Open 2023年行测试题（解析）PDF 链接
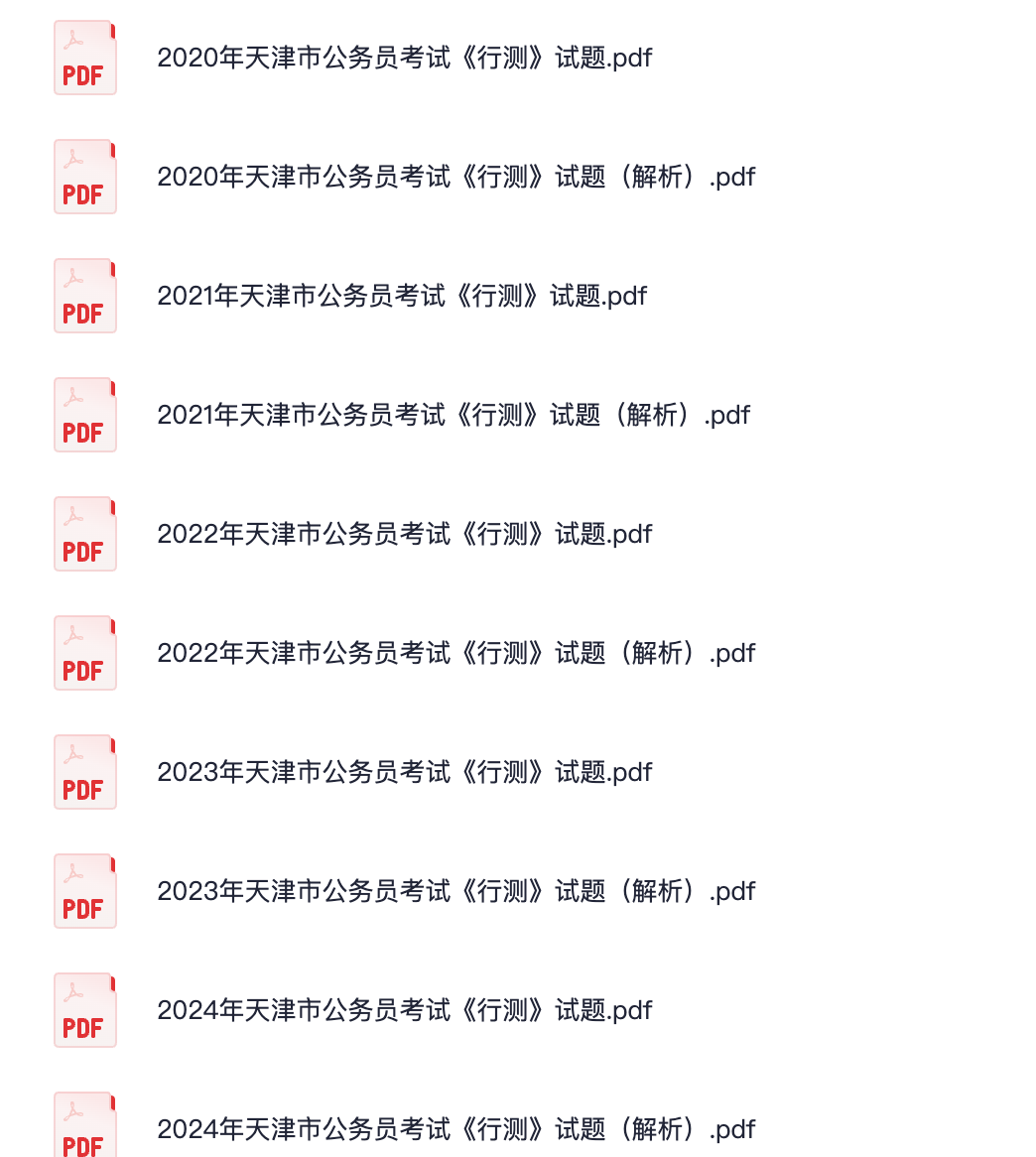The image size is (1036, 1157). (x=454, y=891)
